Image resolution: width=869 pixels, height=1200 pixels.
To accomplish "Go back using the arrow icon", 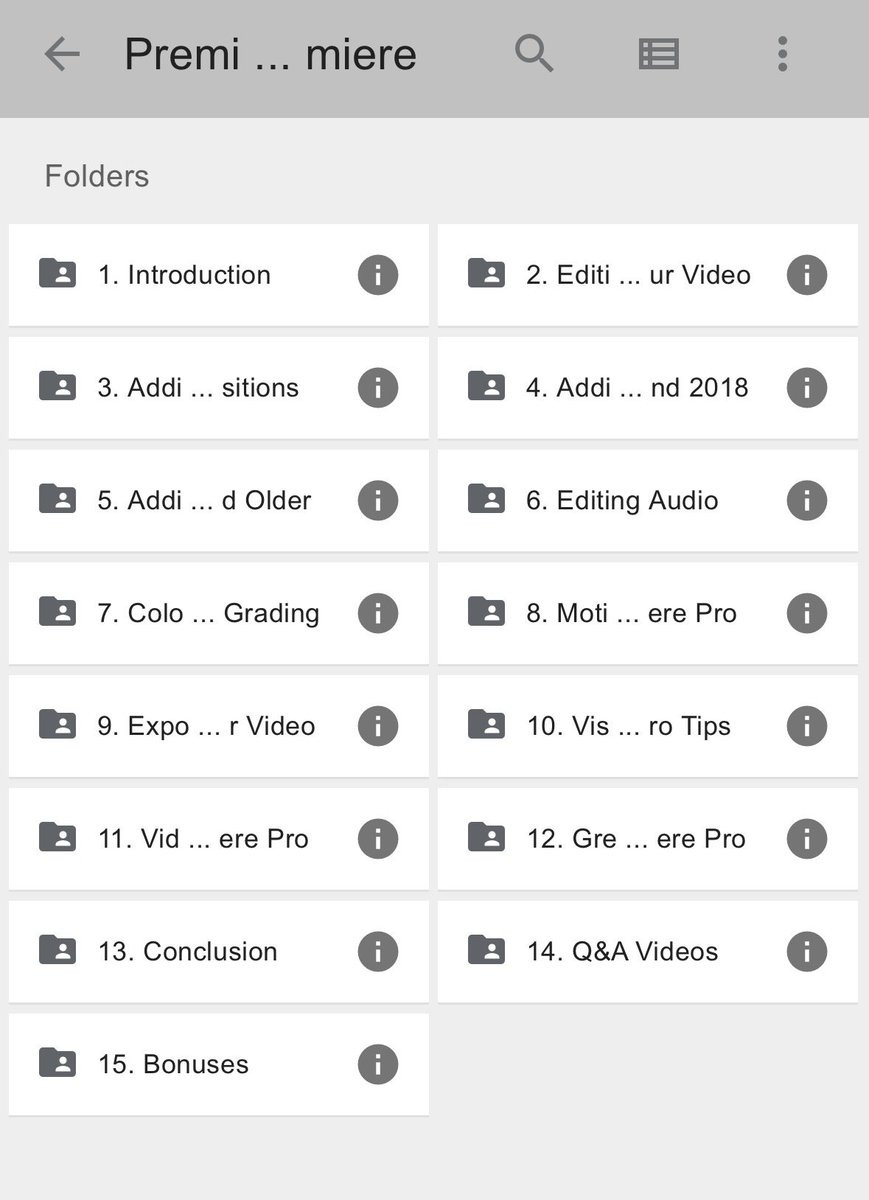I will tap(61, 54).
